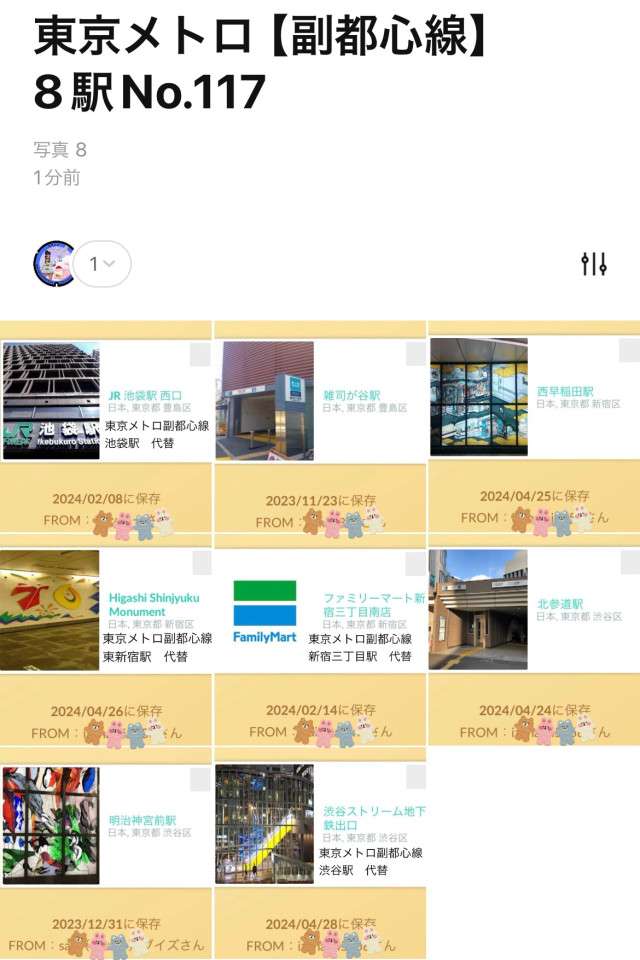The image size is (640, 960).
Task: Select the Higashi Shinjuku Monument photo
Action: pyautogui.click(x=50, y=610)
